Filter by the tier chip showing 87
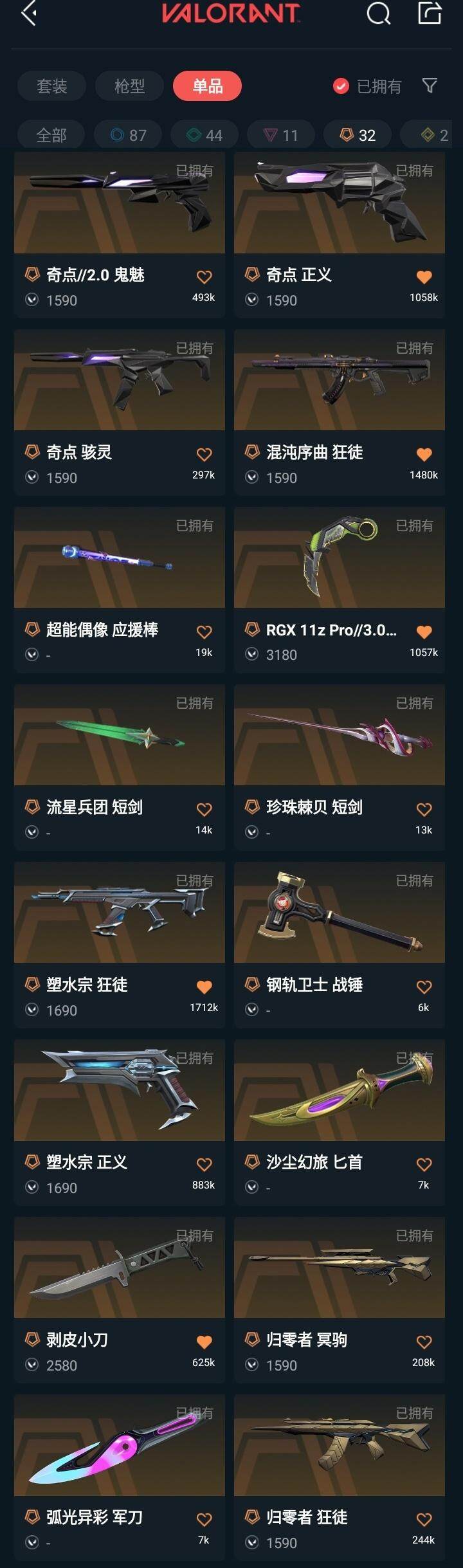463x1568 pixels. tap(129, 135)
